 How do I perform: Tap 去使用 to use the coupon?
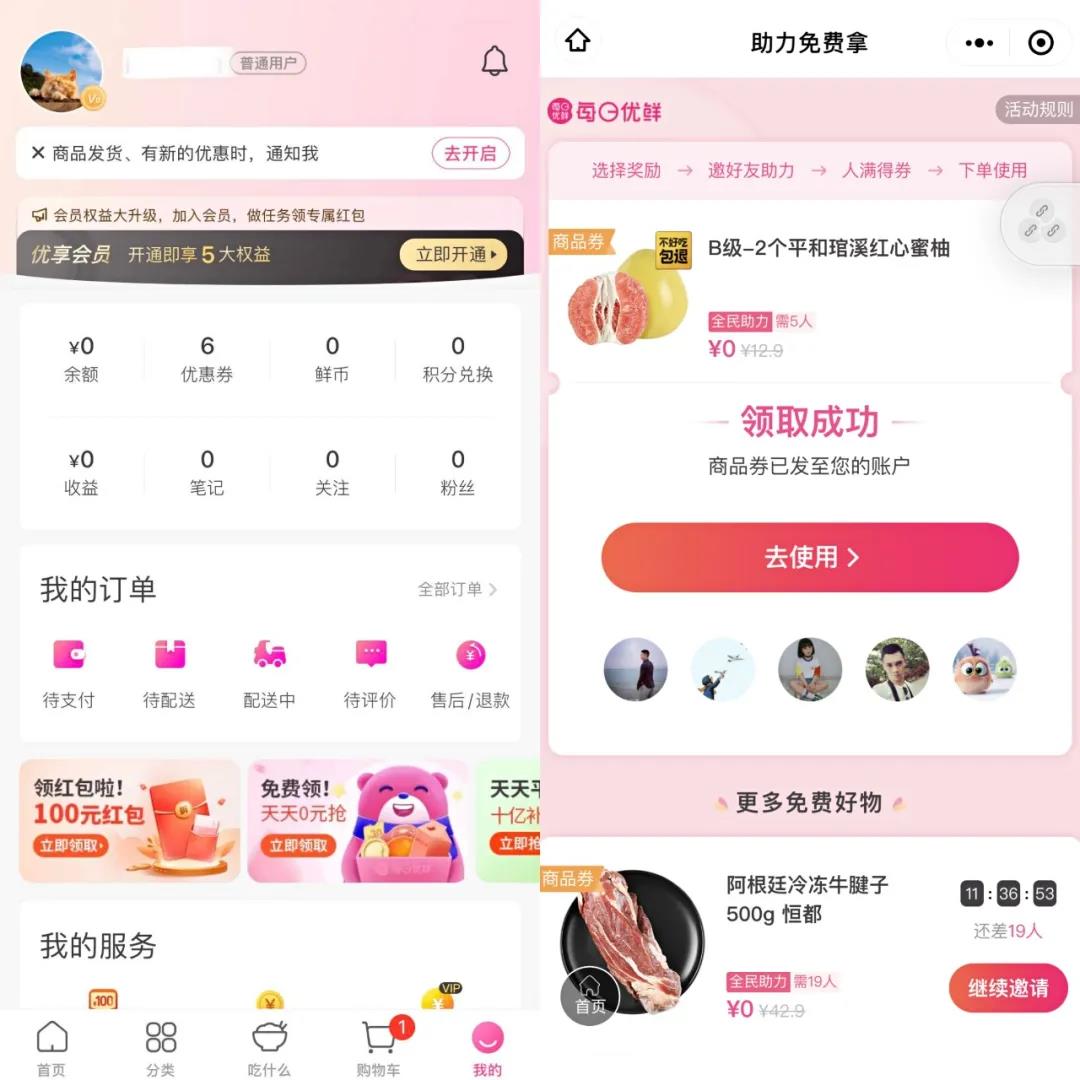[809, 557]
